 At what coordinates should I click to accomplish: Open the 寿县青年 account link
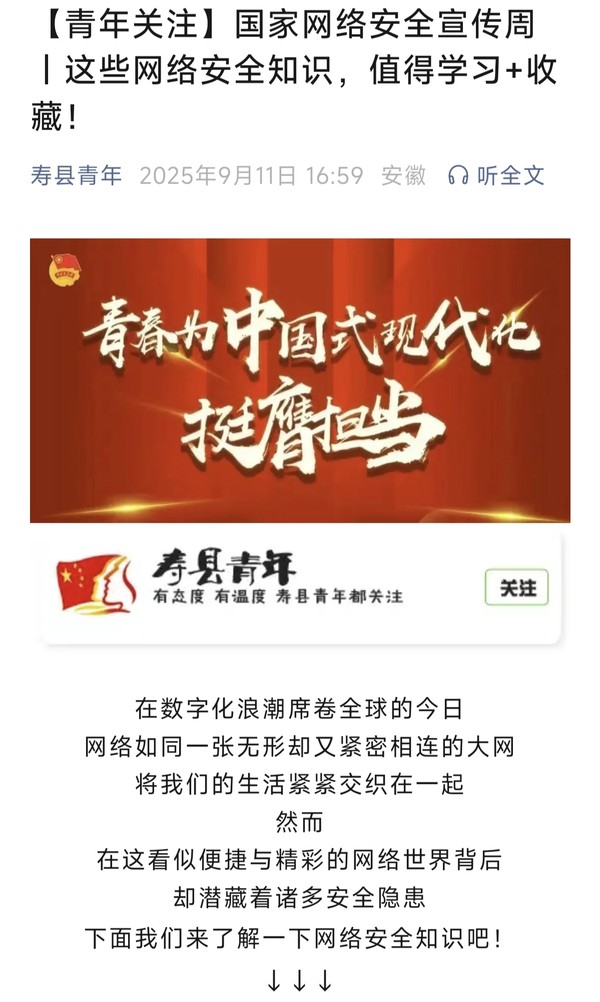point(76,176)
